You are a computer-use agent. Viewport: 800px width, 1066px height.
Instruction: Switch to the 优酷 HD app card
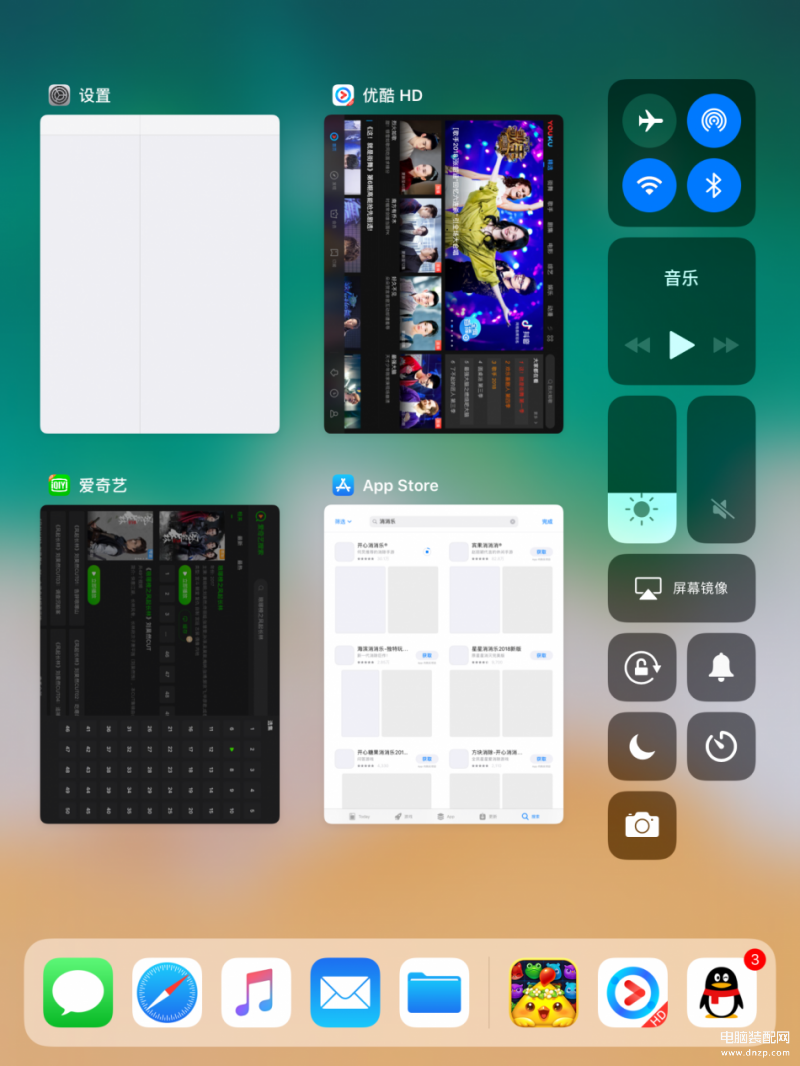(443, 274)
